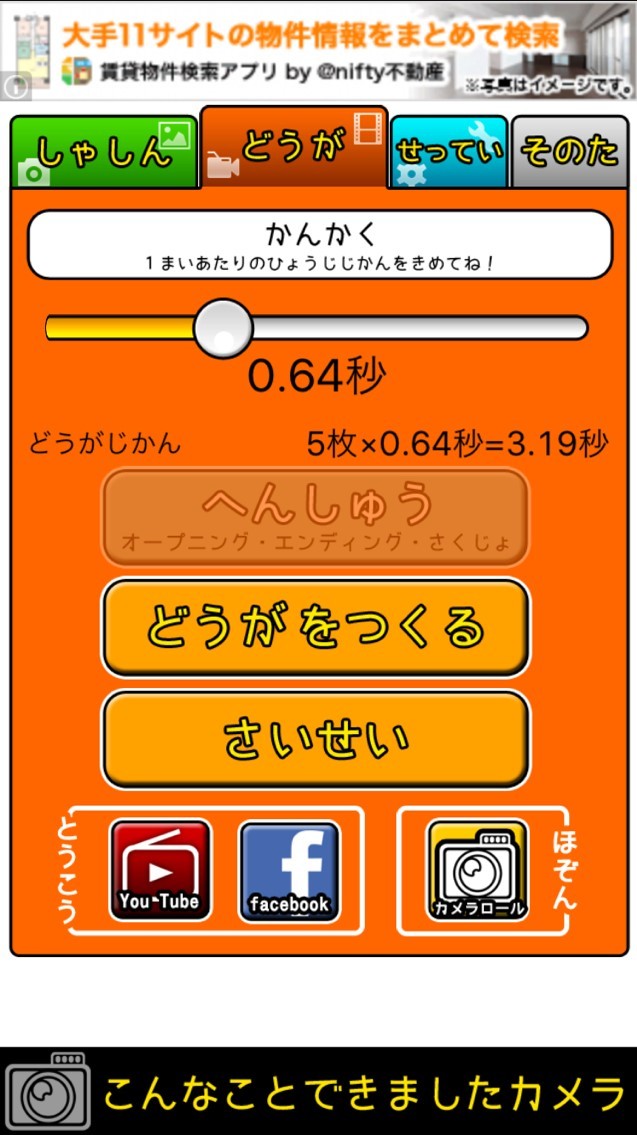Tap さいせい to play the video

click(x=315, y=739)
